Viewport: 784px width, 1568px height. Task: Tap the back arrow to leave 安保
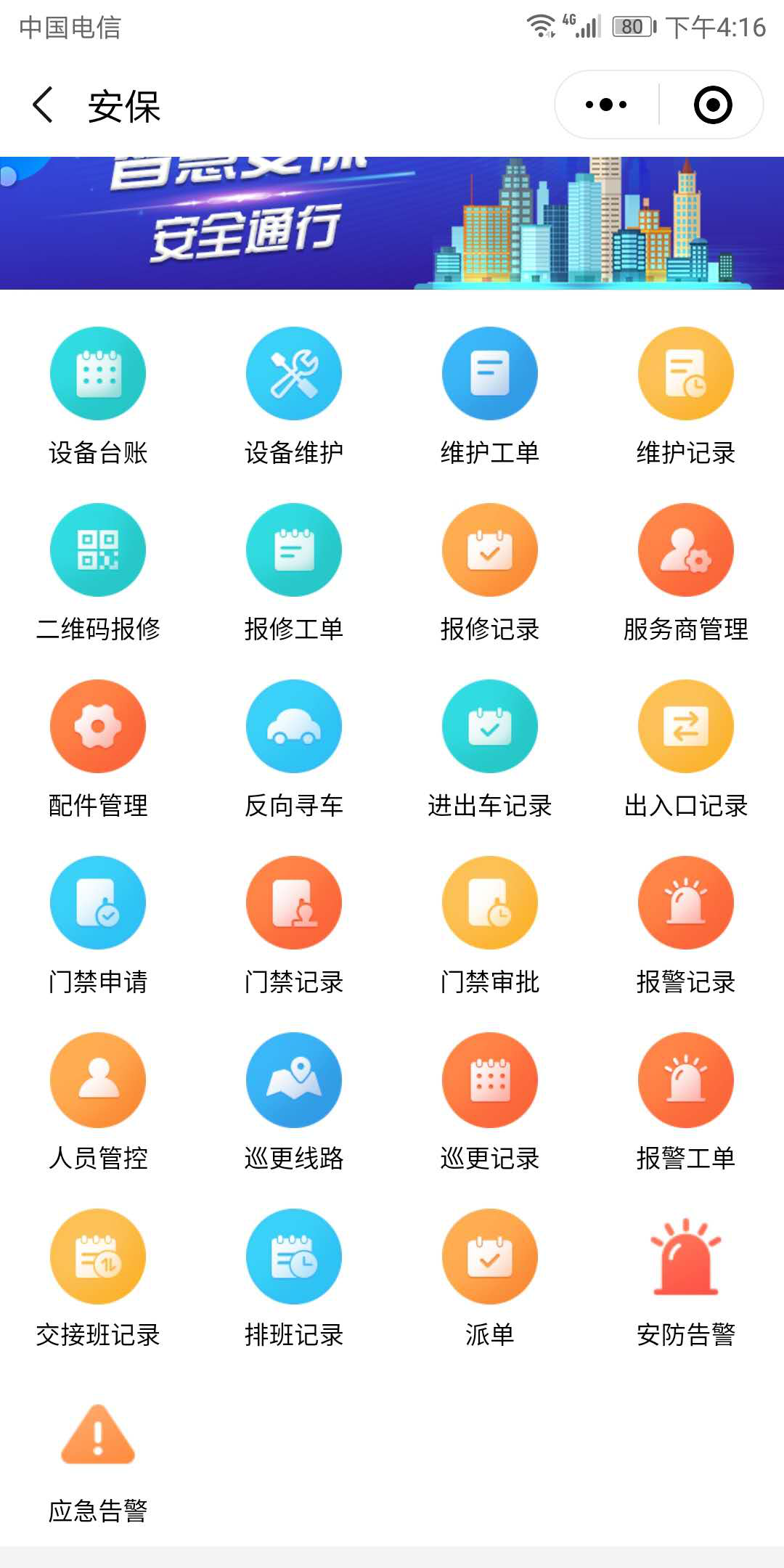pyautogui.click(x=42, y=104)
